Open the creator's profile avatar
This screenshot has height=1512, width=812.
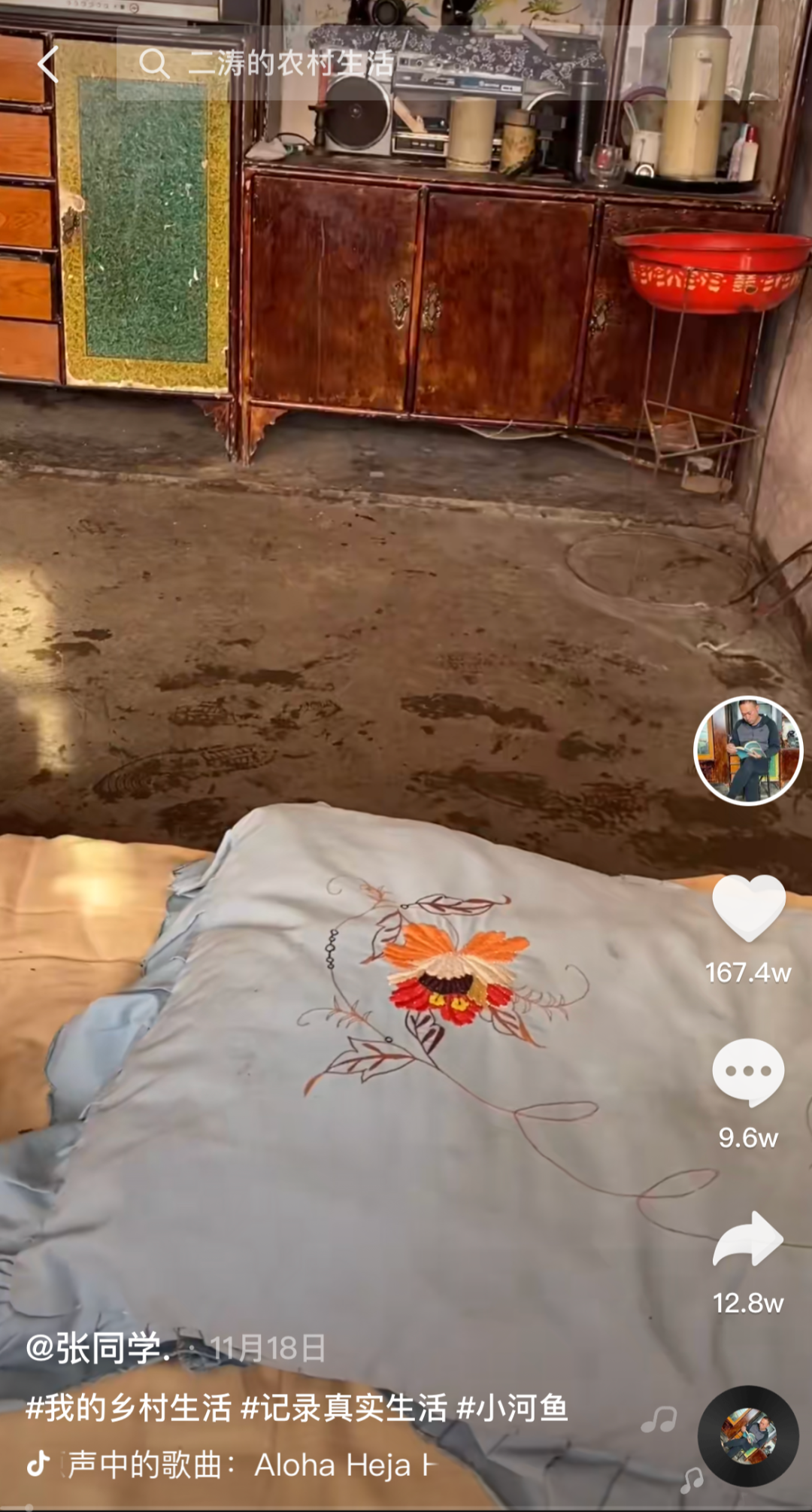(747, 750)
